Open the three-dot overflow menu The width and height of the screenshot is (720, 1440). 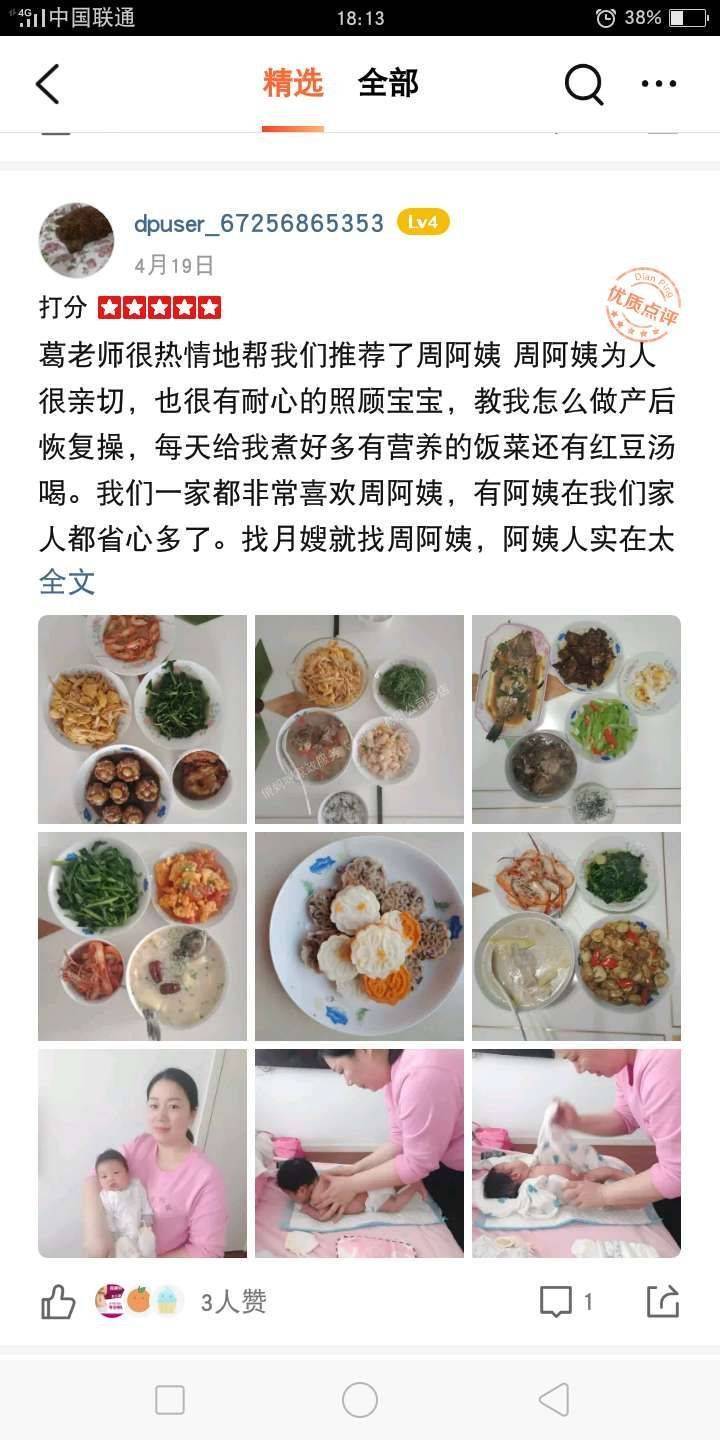coord(659,84)
